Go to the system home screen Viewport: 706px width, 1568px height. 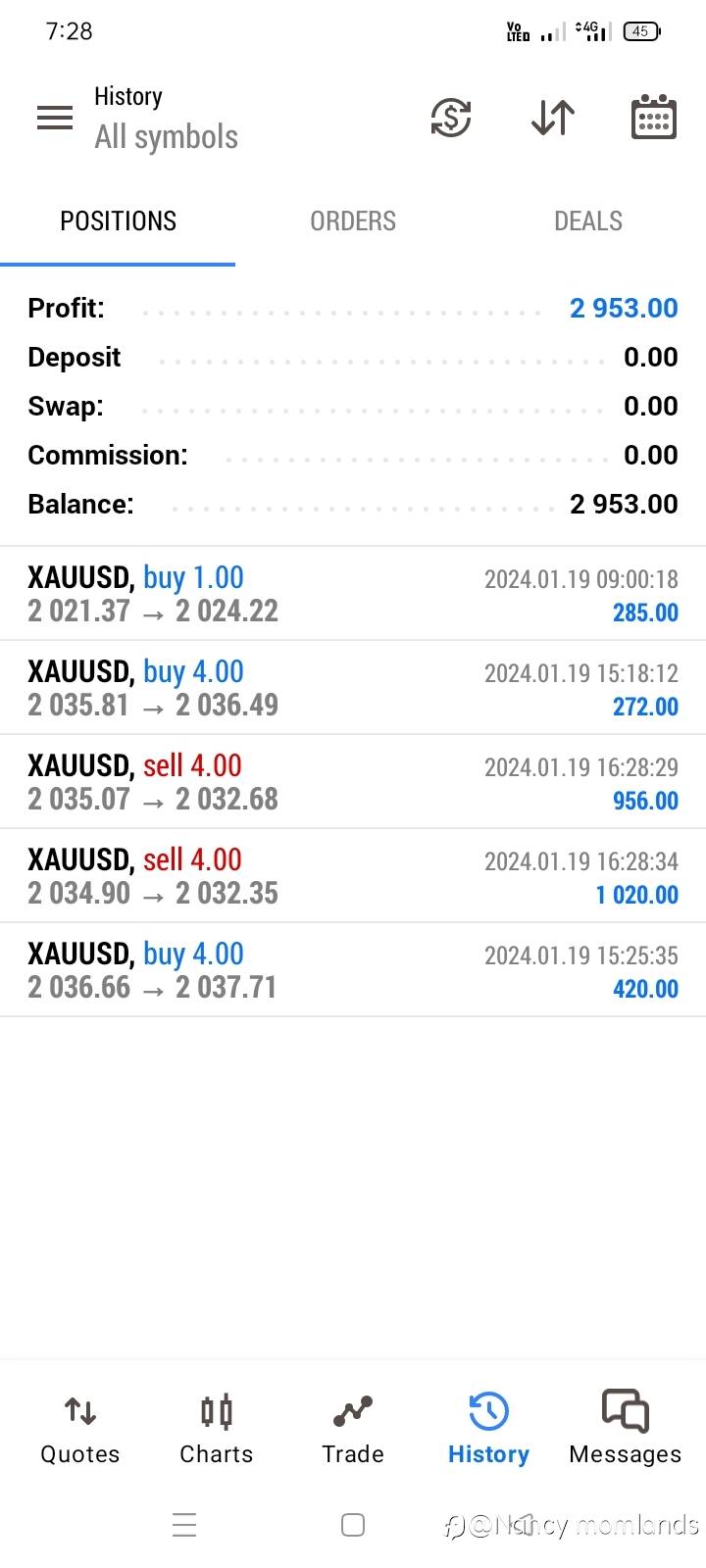coord(353,1525)
